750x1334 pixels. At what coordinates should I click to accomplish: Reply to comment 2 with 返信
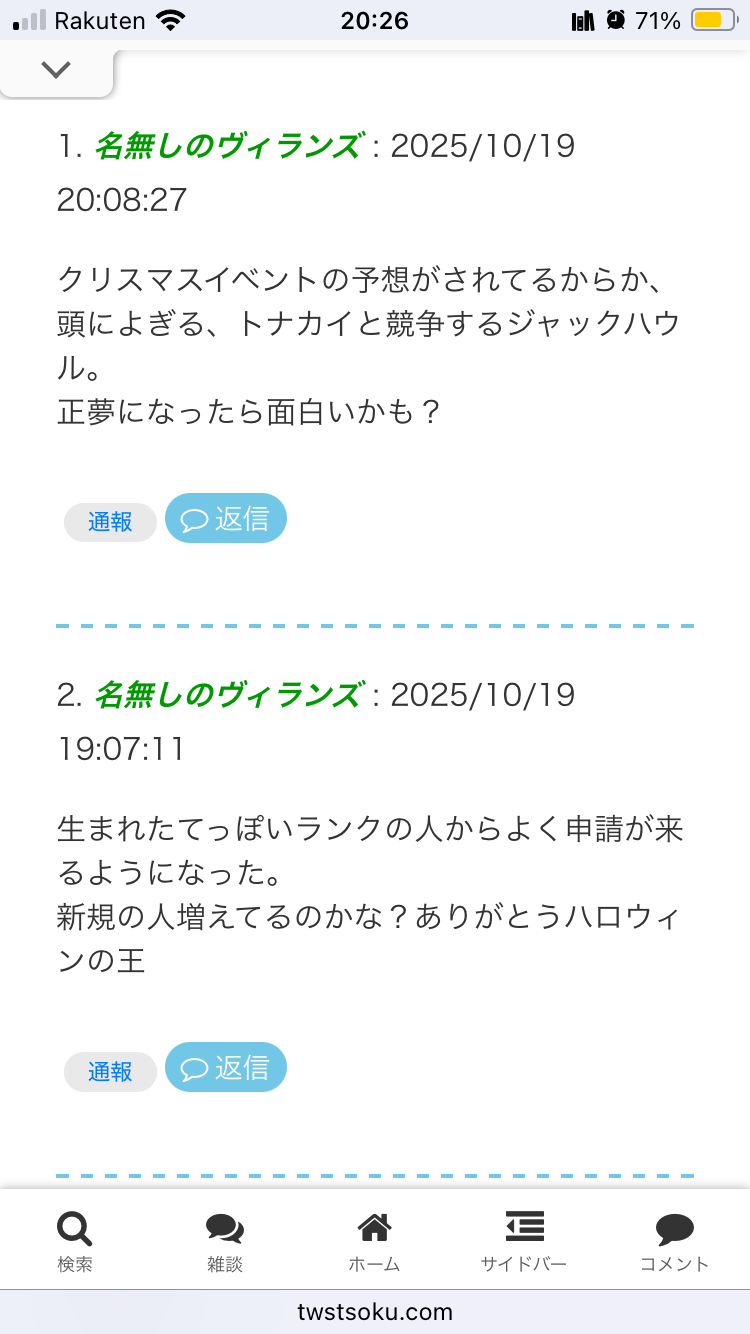(x=226, y=1068)
